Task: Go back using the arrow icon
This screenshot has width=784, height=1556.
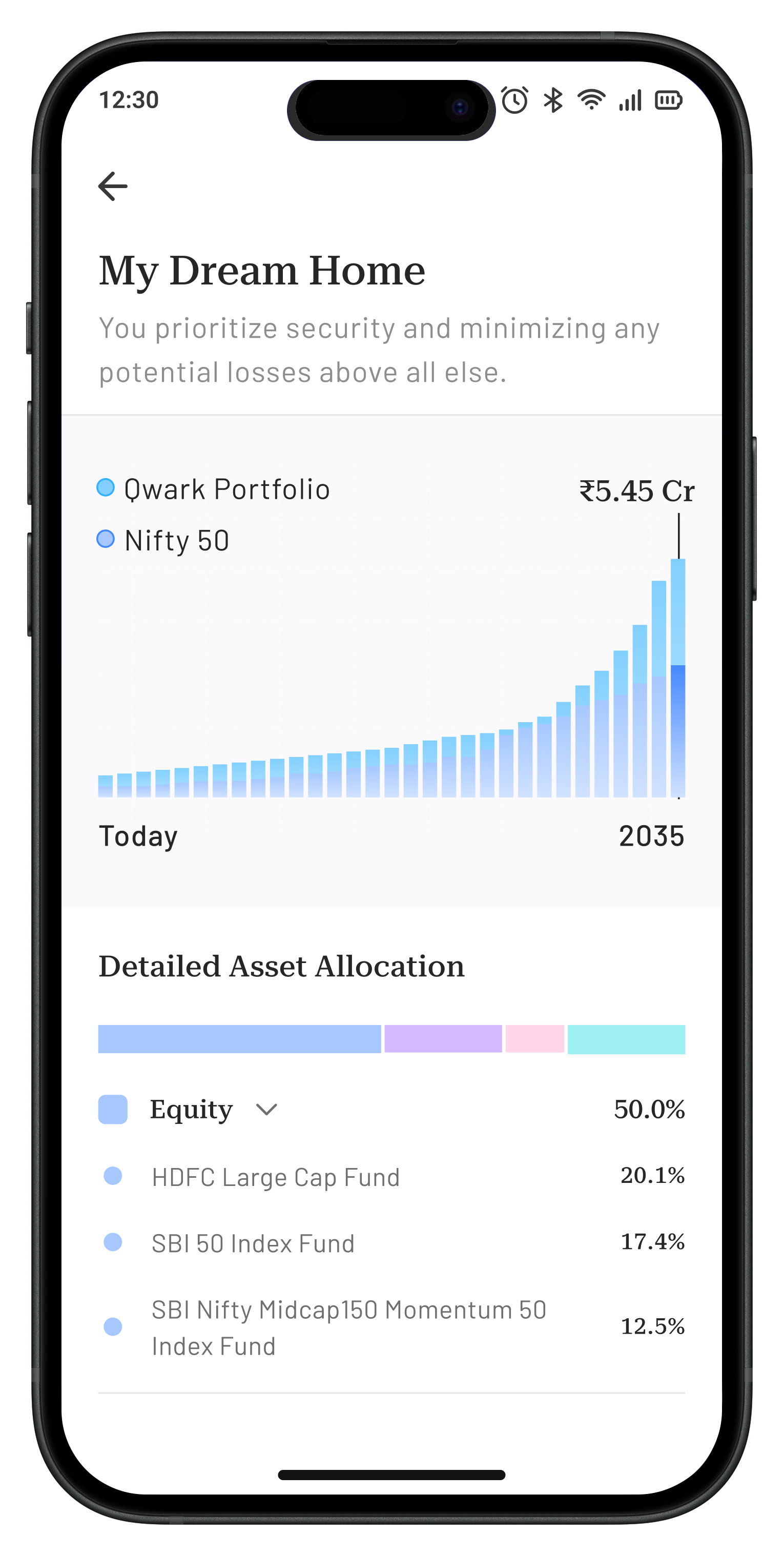Action: 113,186
